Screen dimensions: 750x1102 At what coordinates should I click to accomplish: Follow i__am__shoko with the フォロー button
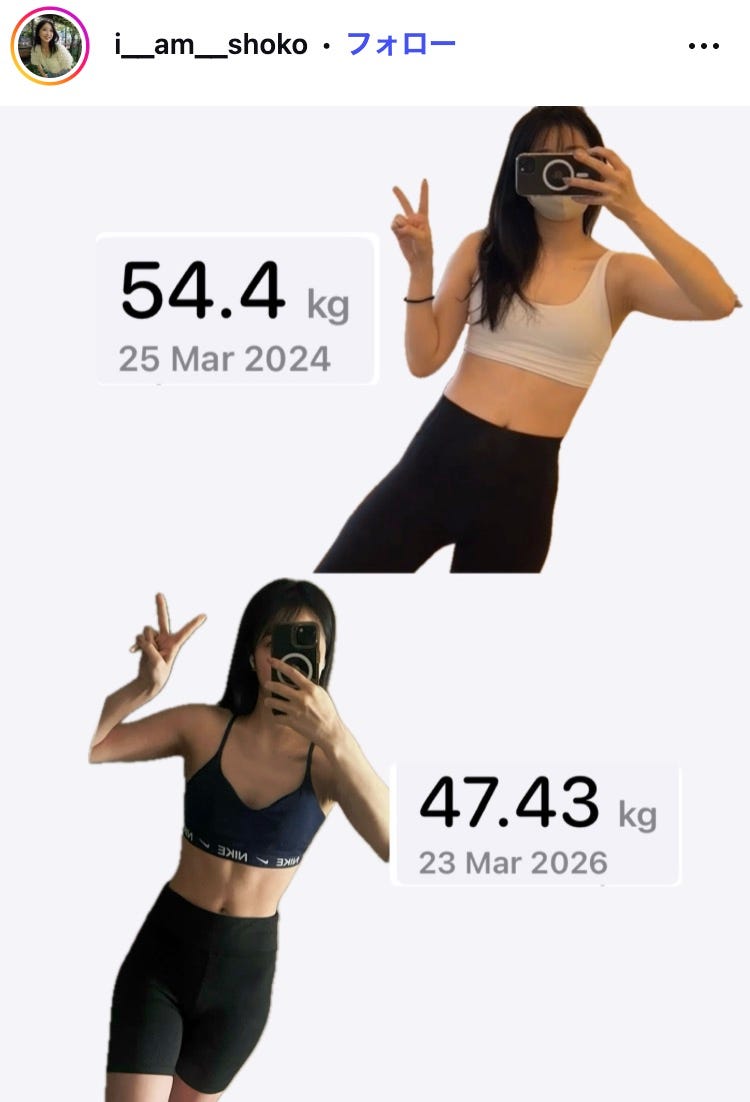coord(401,44)
